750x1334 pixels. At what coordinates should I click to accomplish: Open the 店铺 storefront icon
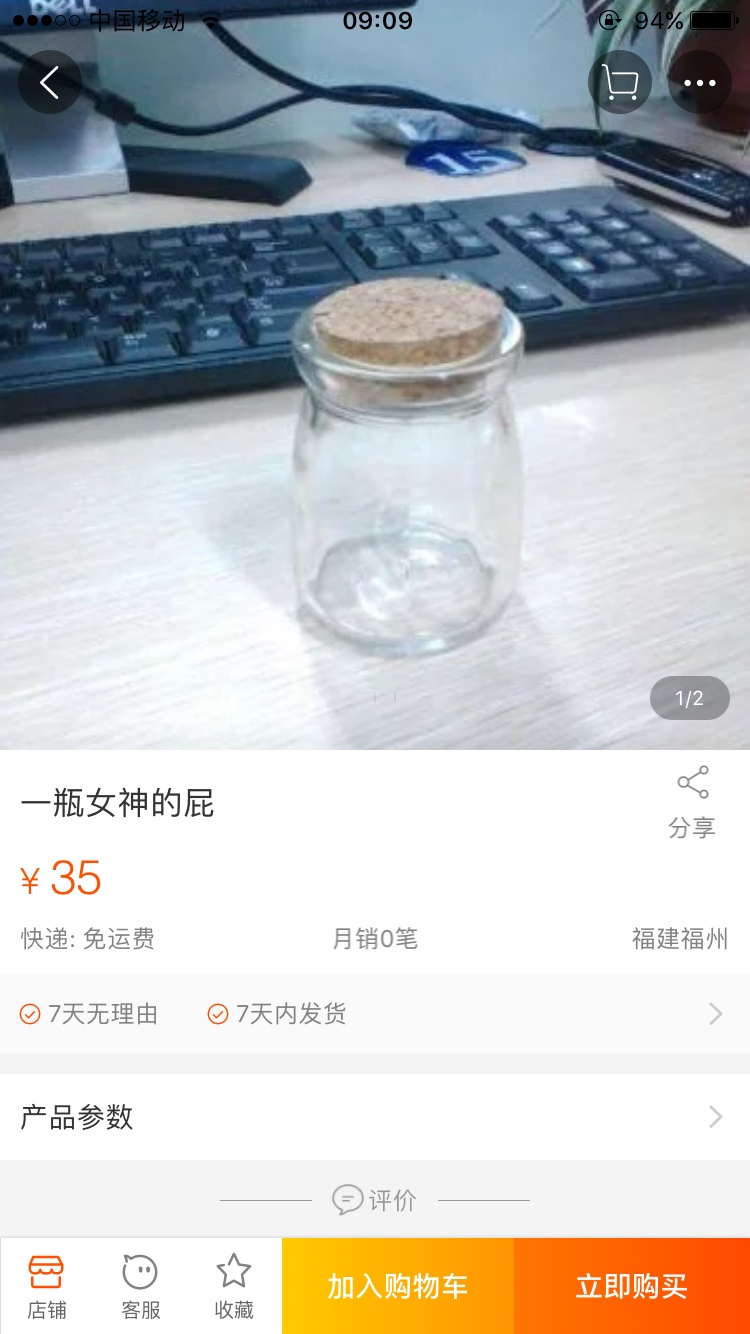[46, 1272]
